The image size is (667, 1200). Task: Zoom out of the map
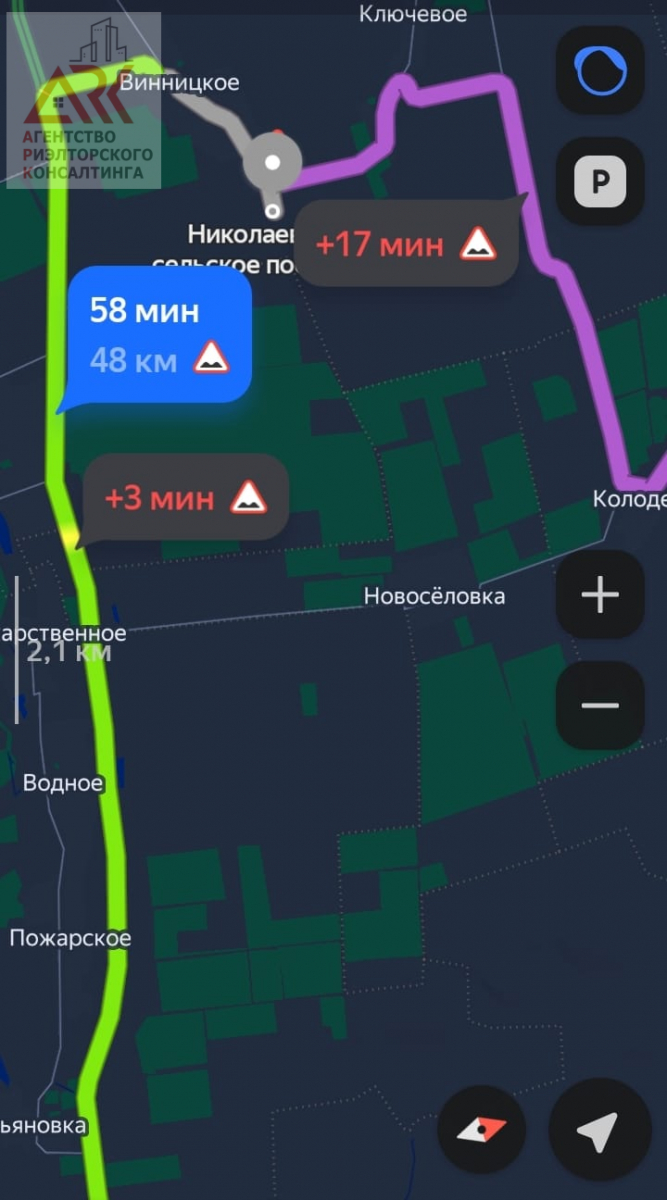click(x=600, y=705)
